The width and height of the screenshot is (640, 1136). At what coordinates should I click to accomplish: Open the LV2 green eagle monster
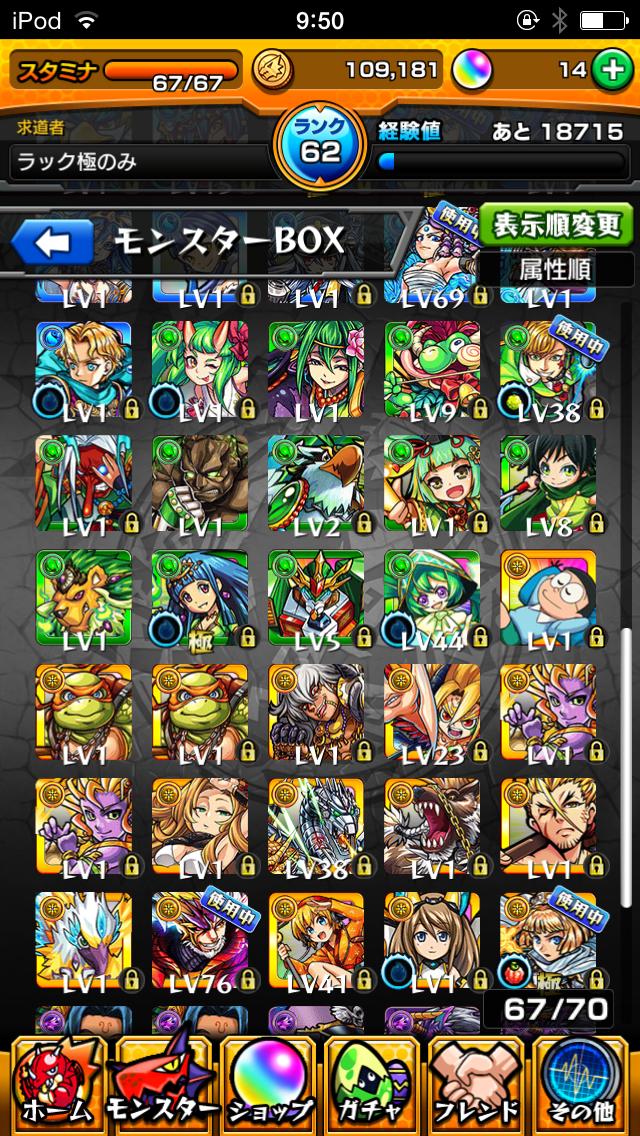[x=316, y=484]
